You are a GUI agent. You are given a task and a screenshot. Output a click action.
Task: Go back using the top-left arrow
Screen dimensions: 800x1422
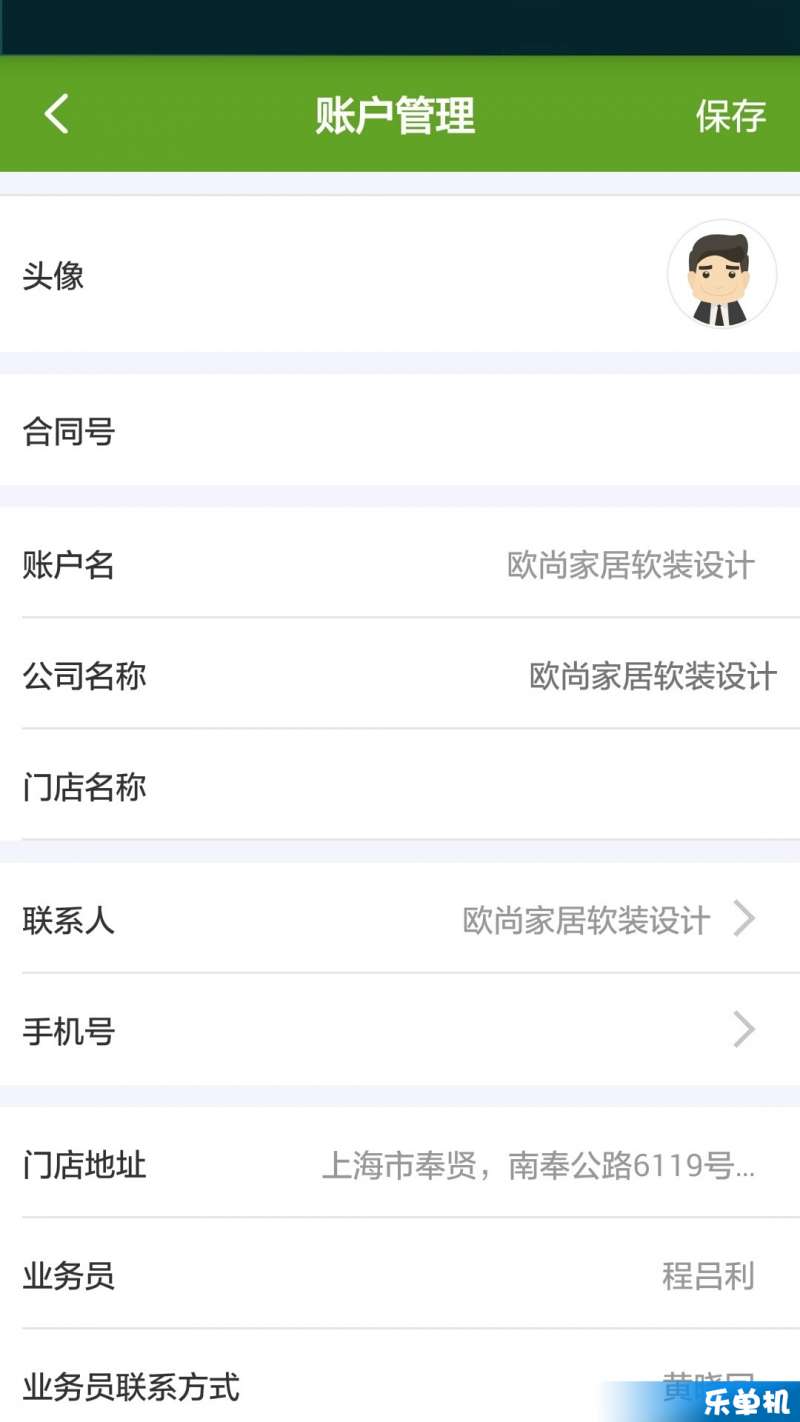[57, 114]
